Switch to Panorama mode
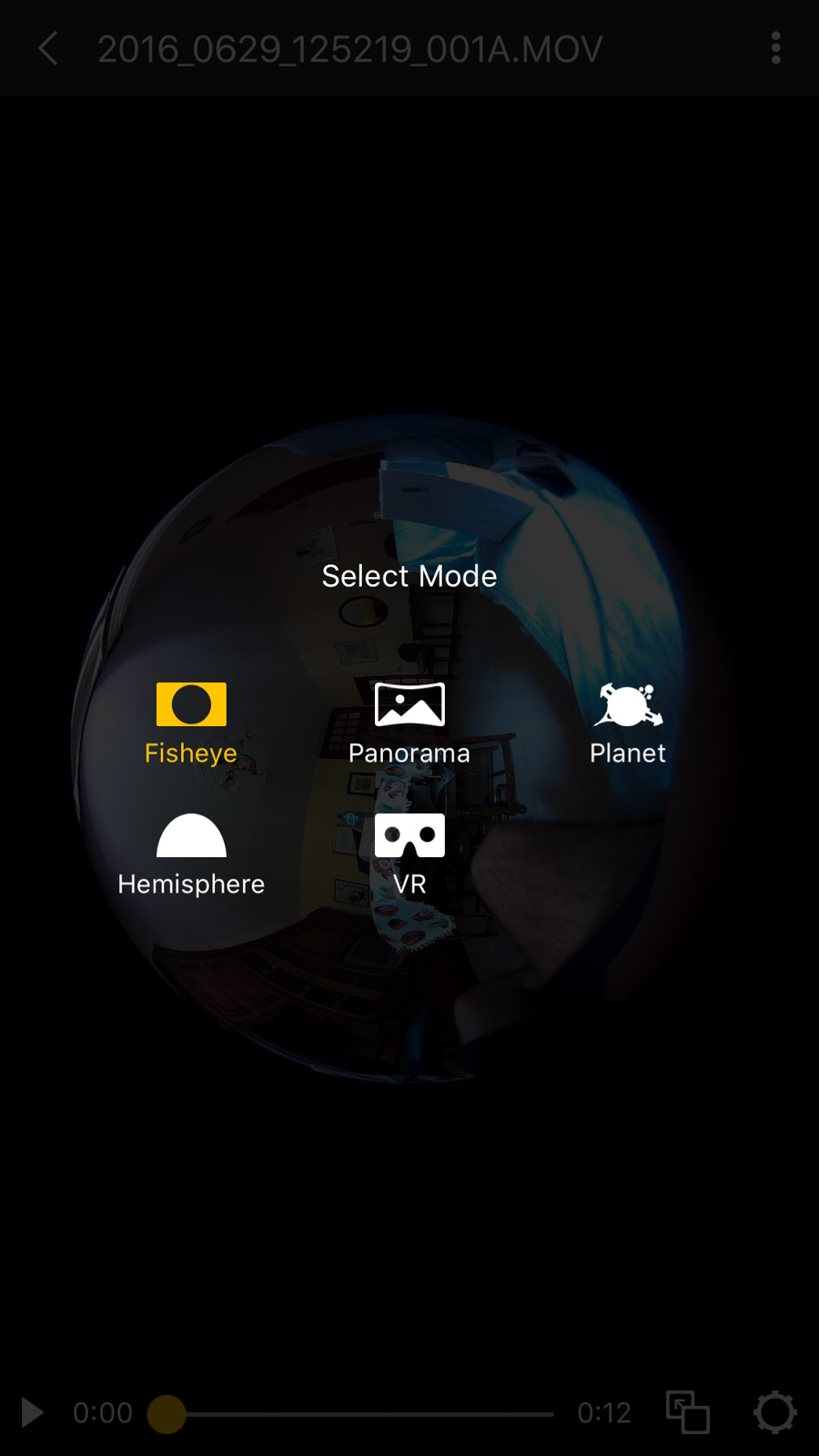The image size is (819, 1456). click(x=409, y=723)
